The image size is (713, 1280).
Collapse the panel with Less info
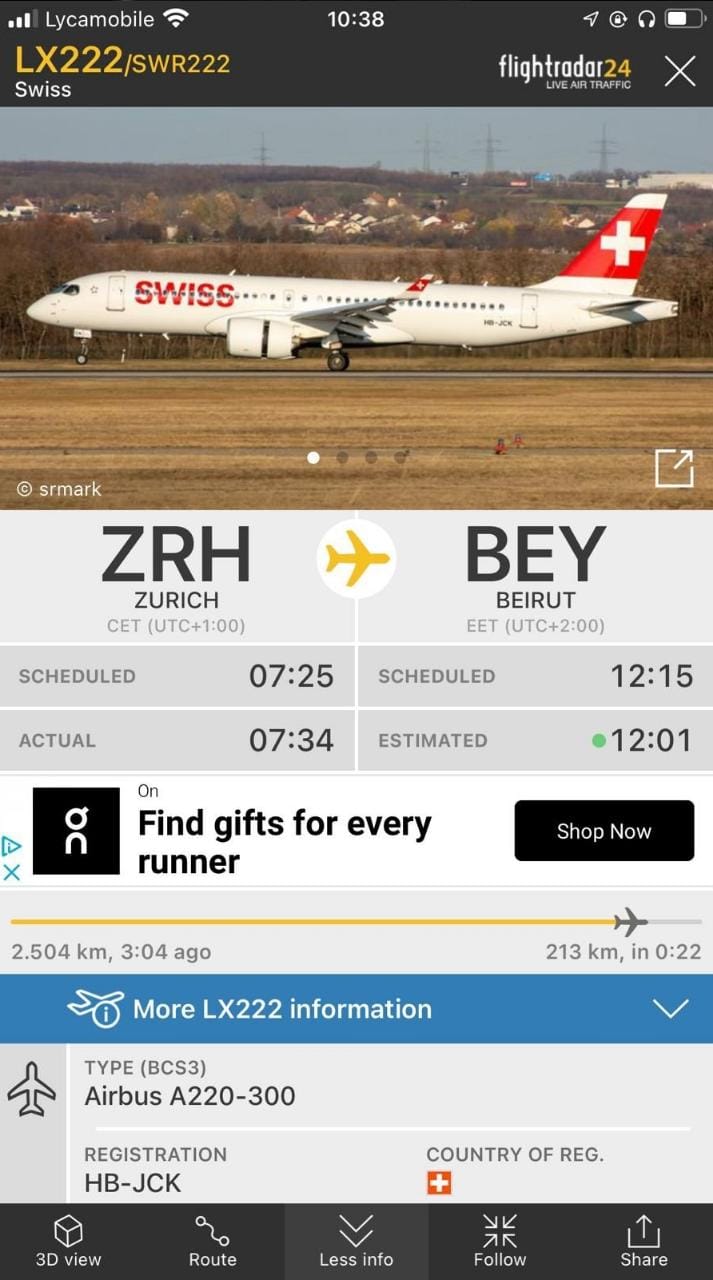pos(356,1241)
